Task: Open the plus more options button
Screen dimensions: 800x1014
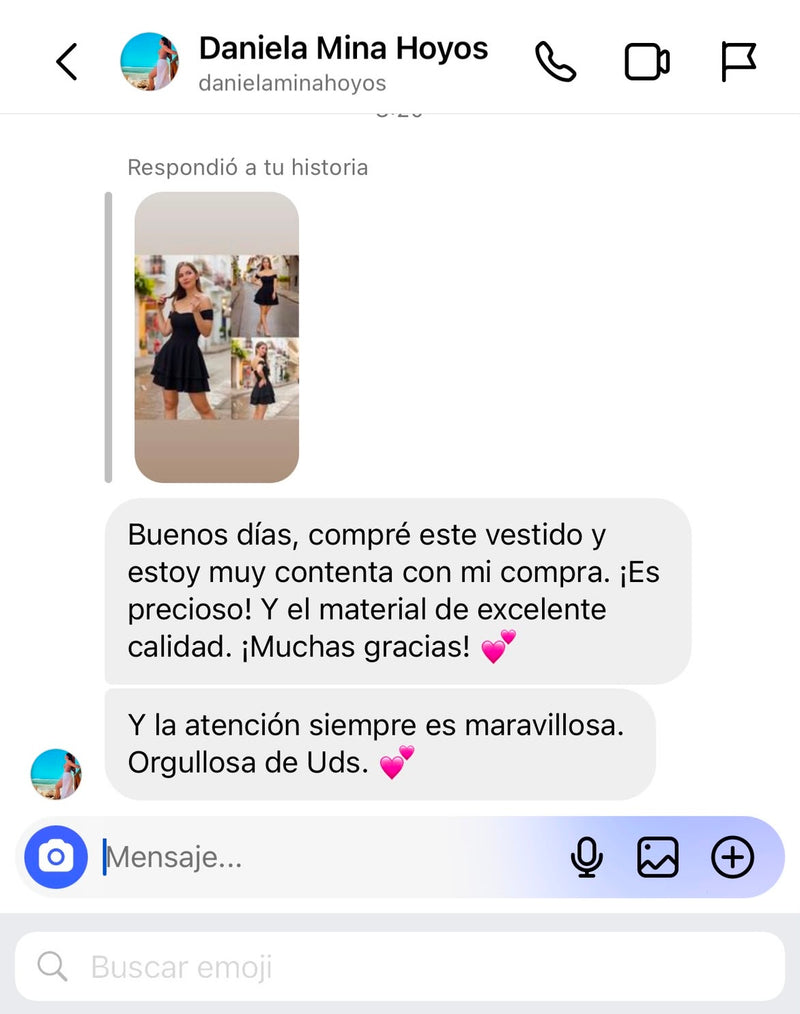Action: pyautogui.click(x=732, y=858)
